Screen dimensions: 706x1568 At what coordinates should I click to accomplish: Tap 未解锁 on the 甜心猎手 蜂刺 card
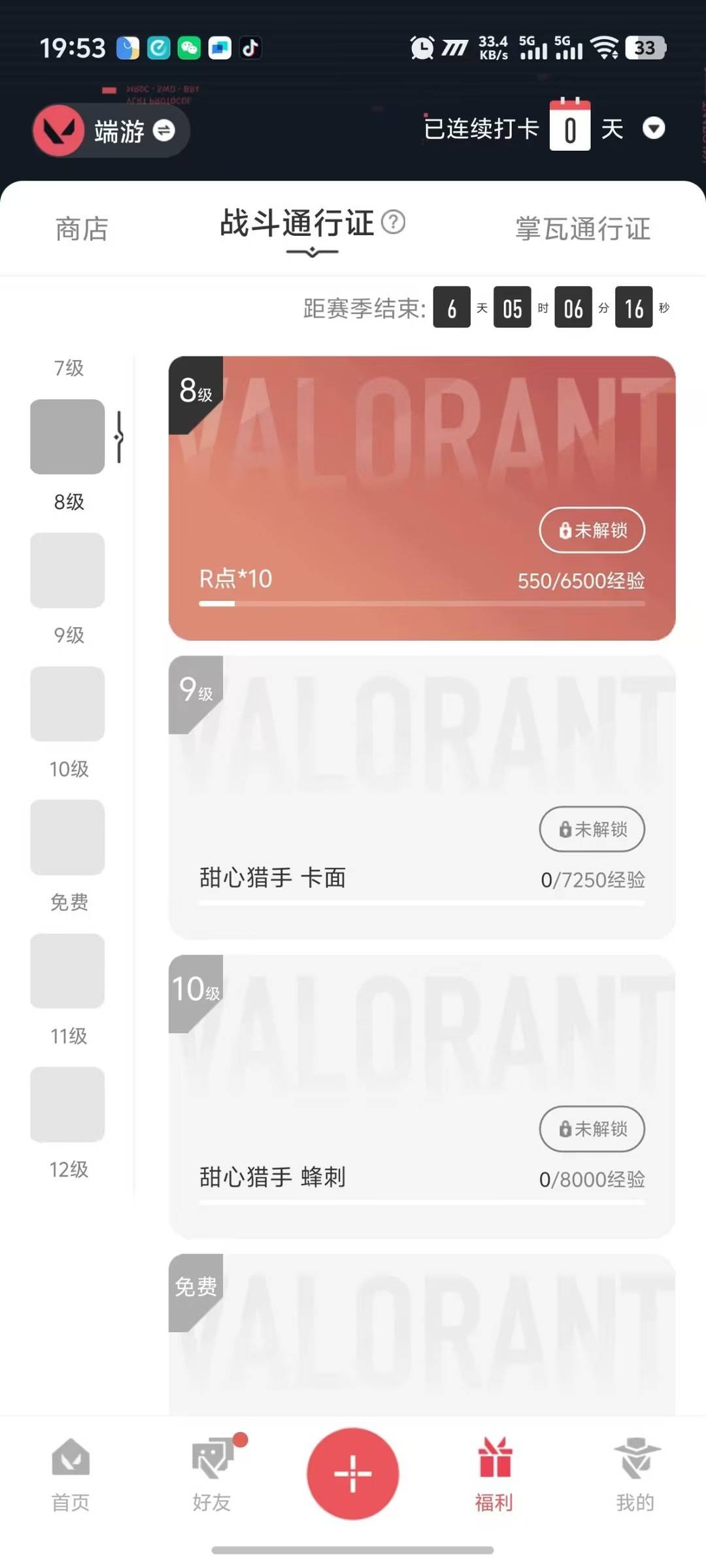click(592, 1128)
